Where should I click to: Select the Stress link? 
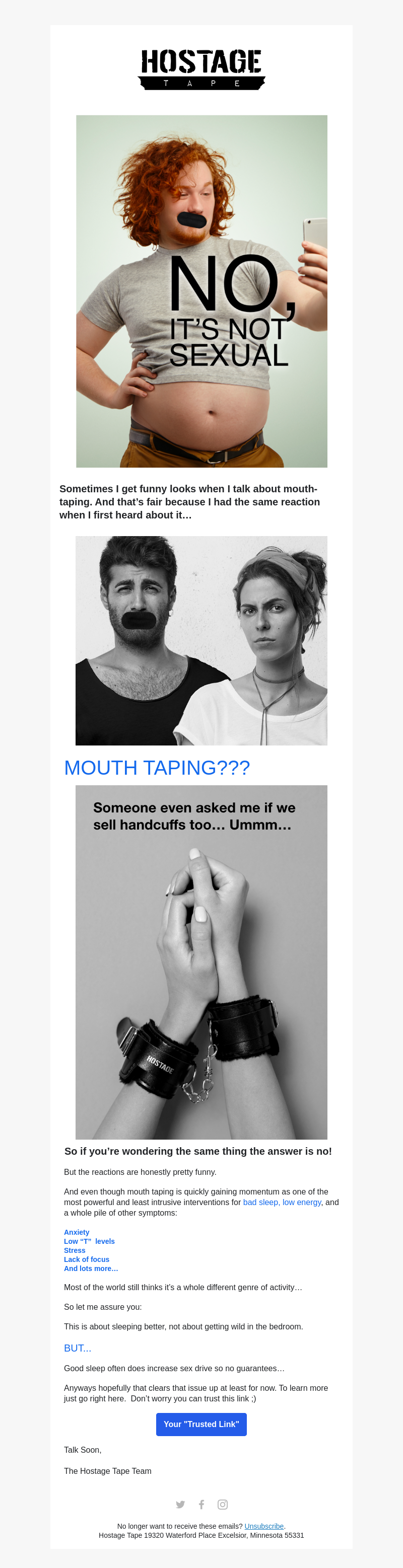click(74, 1250)
